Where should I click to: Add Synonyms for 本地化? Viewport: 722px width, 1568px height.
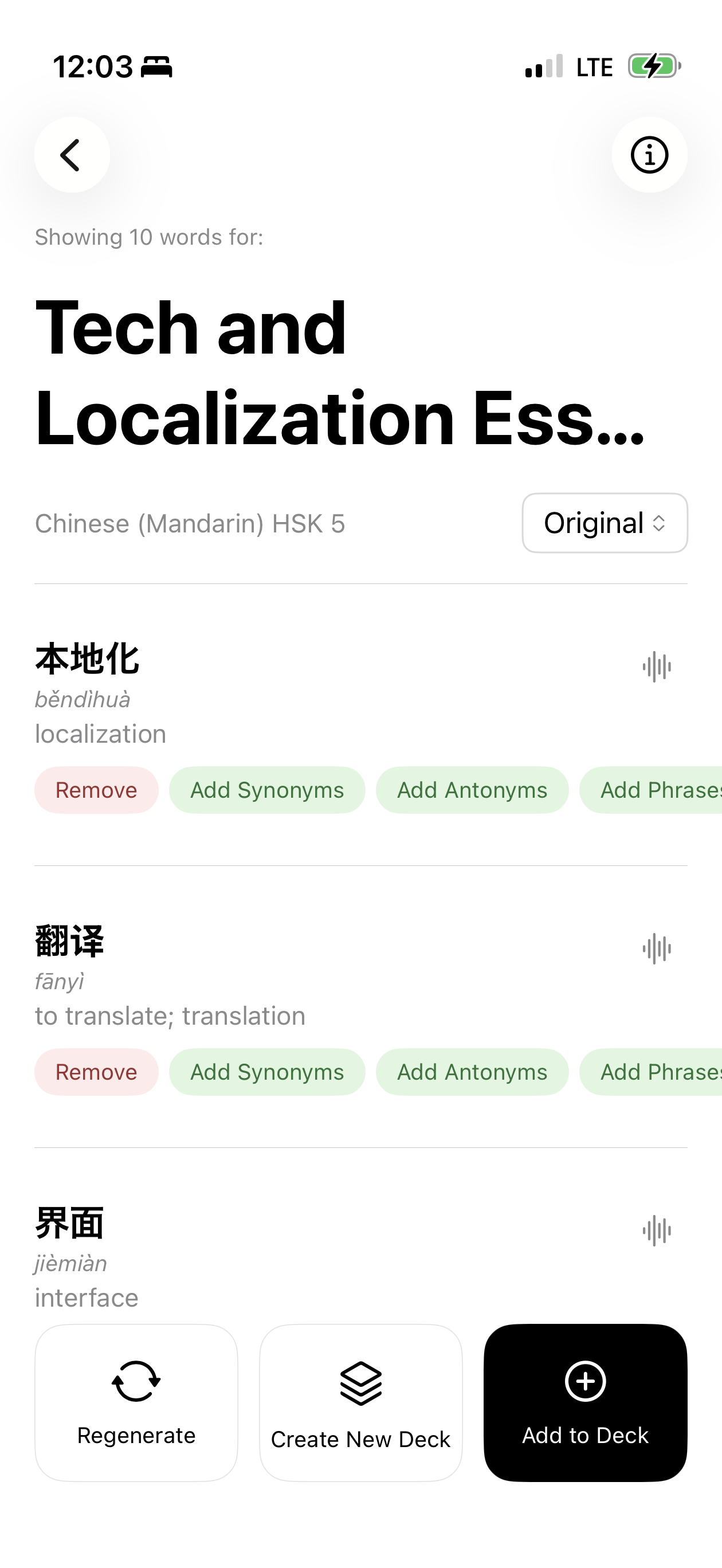pyautogui.click(x=267, y=790)
